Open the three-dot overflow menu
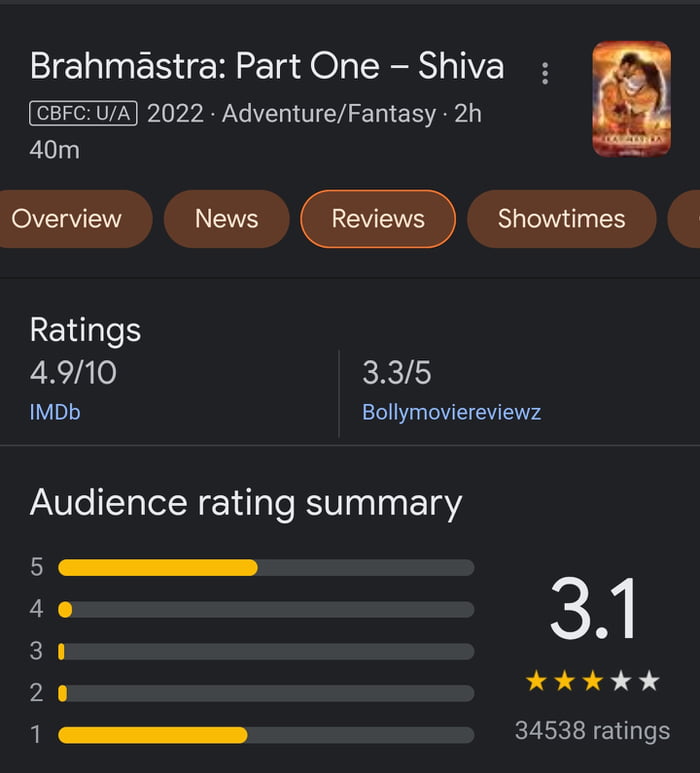 click(x=545, y=73)
